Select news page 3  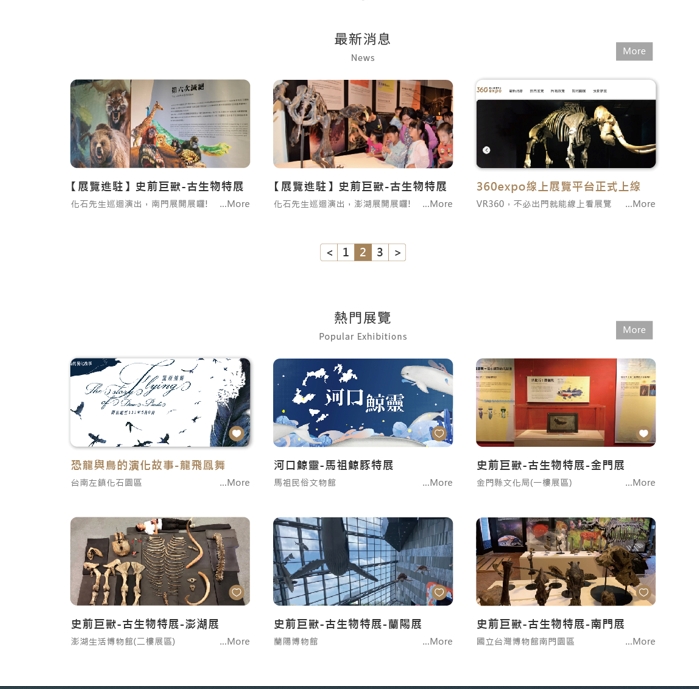click(x=380, y=253)
